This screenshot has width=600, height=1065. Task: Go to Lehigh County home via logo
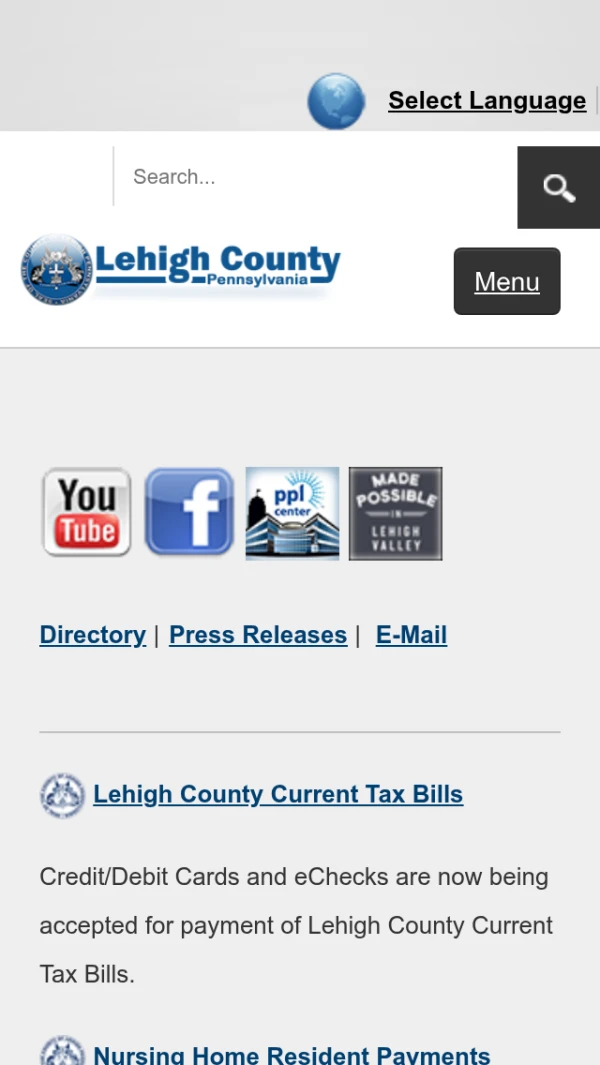[181, 269]
